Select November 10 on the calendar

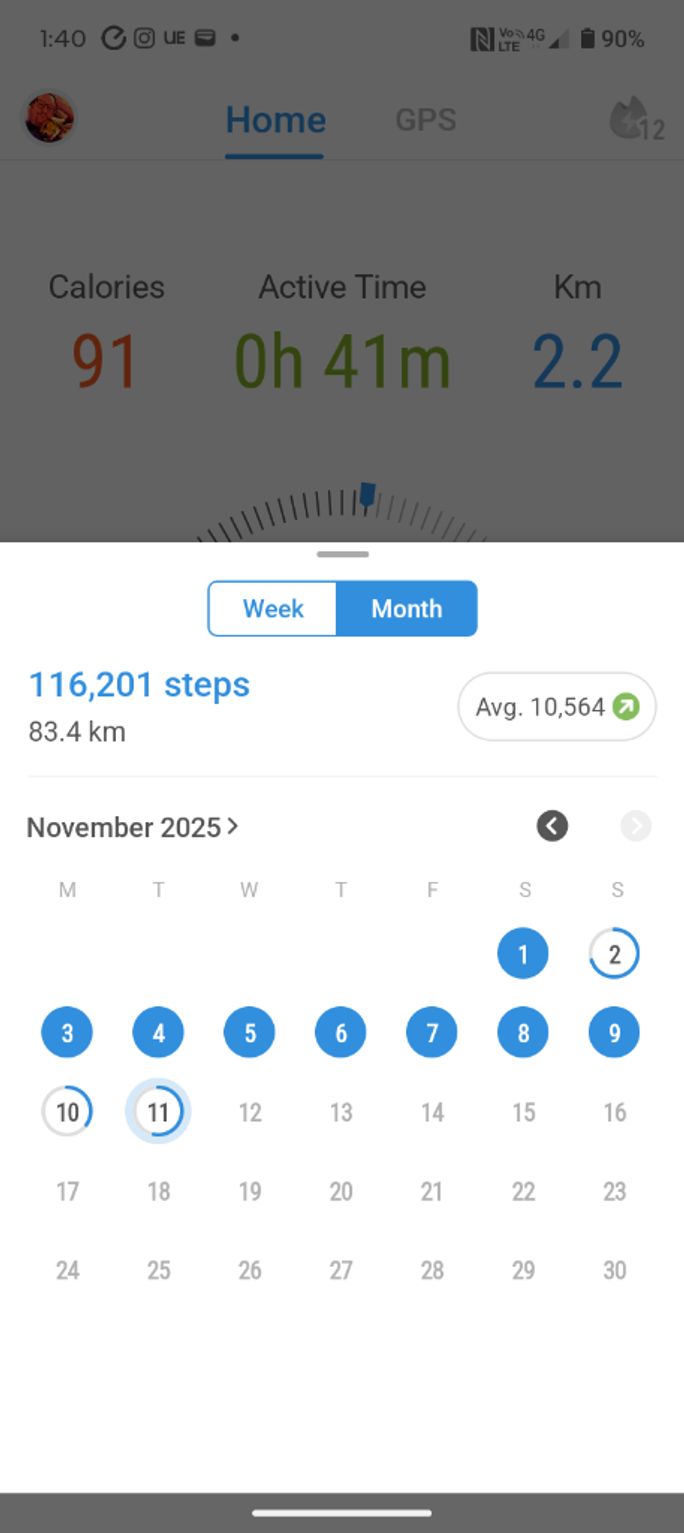coord(67,1112)
